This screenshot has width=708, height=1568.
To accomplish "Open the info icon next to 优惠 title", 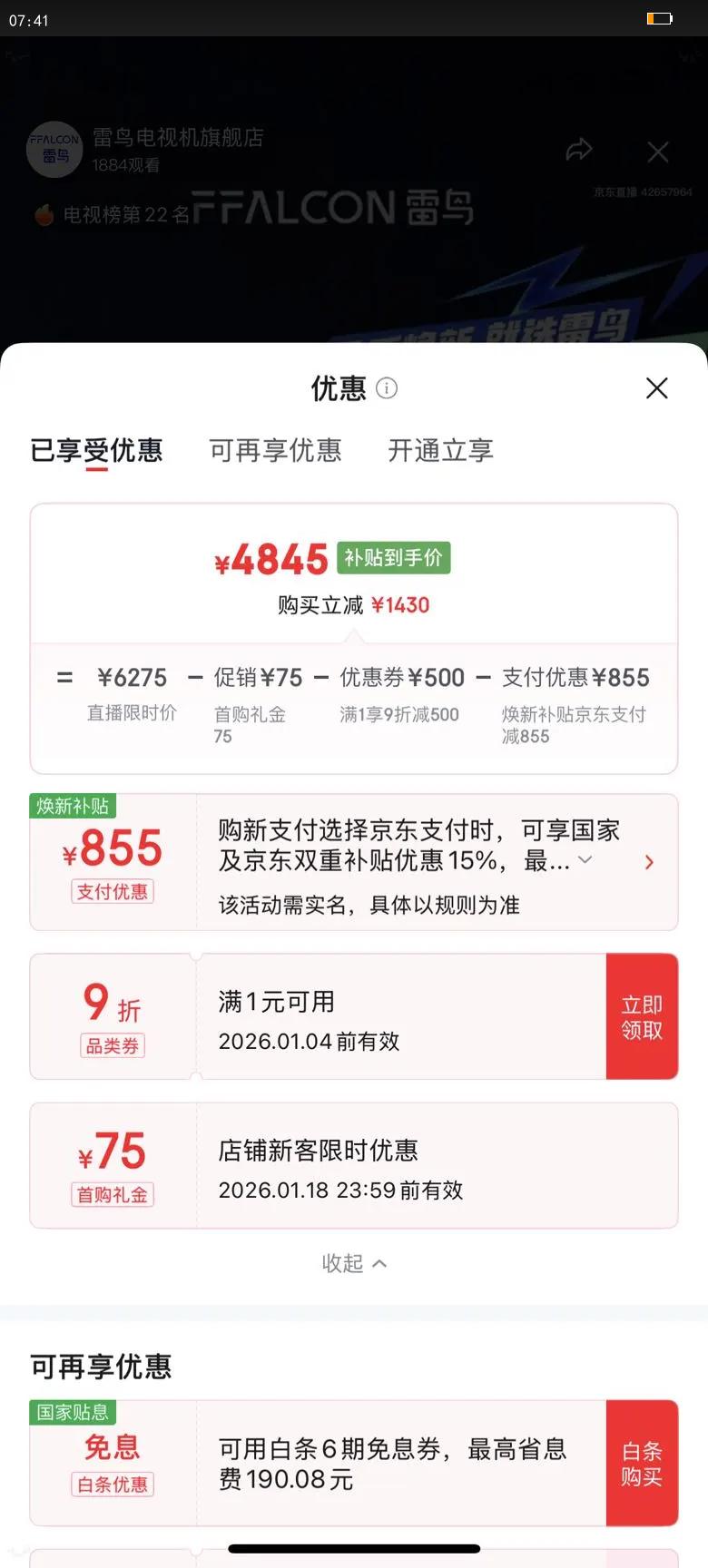I will point(388,388).
